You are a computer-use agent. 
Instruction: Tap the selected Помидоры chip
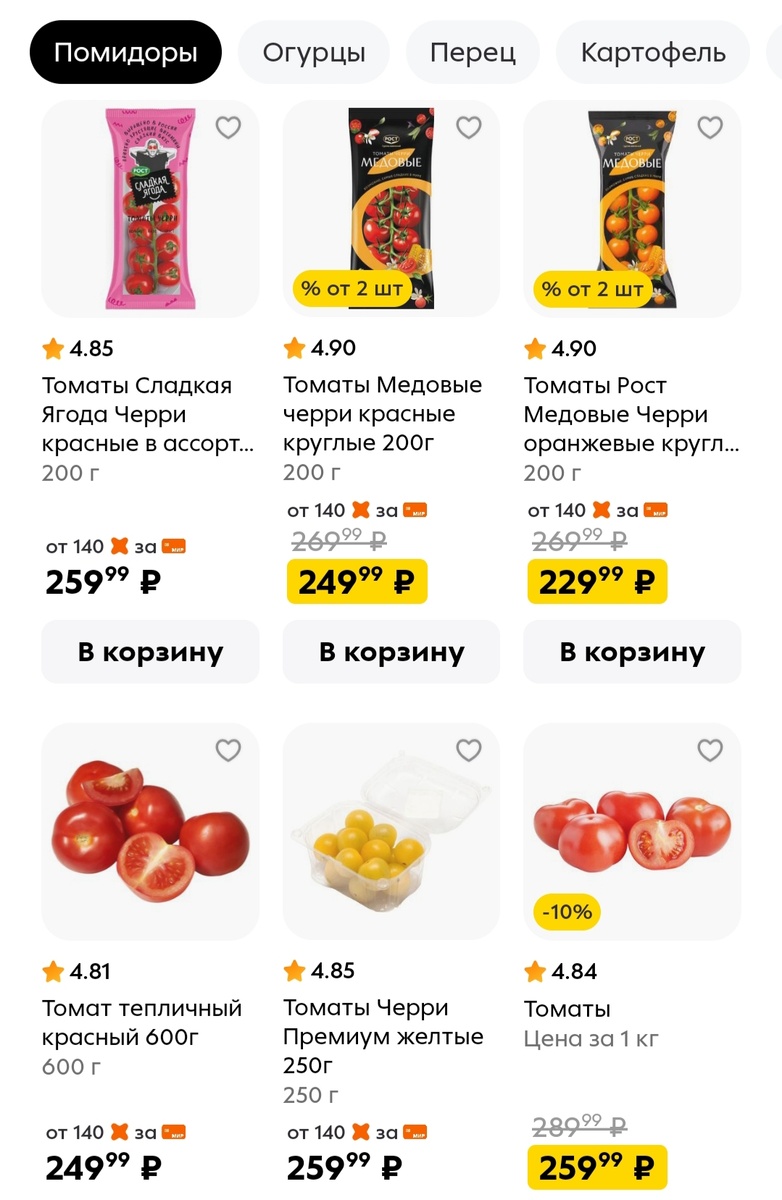[125, 52]
